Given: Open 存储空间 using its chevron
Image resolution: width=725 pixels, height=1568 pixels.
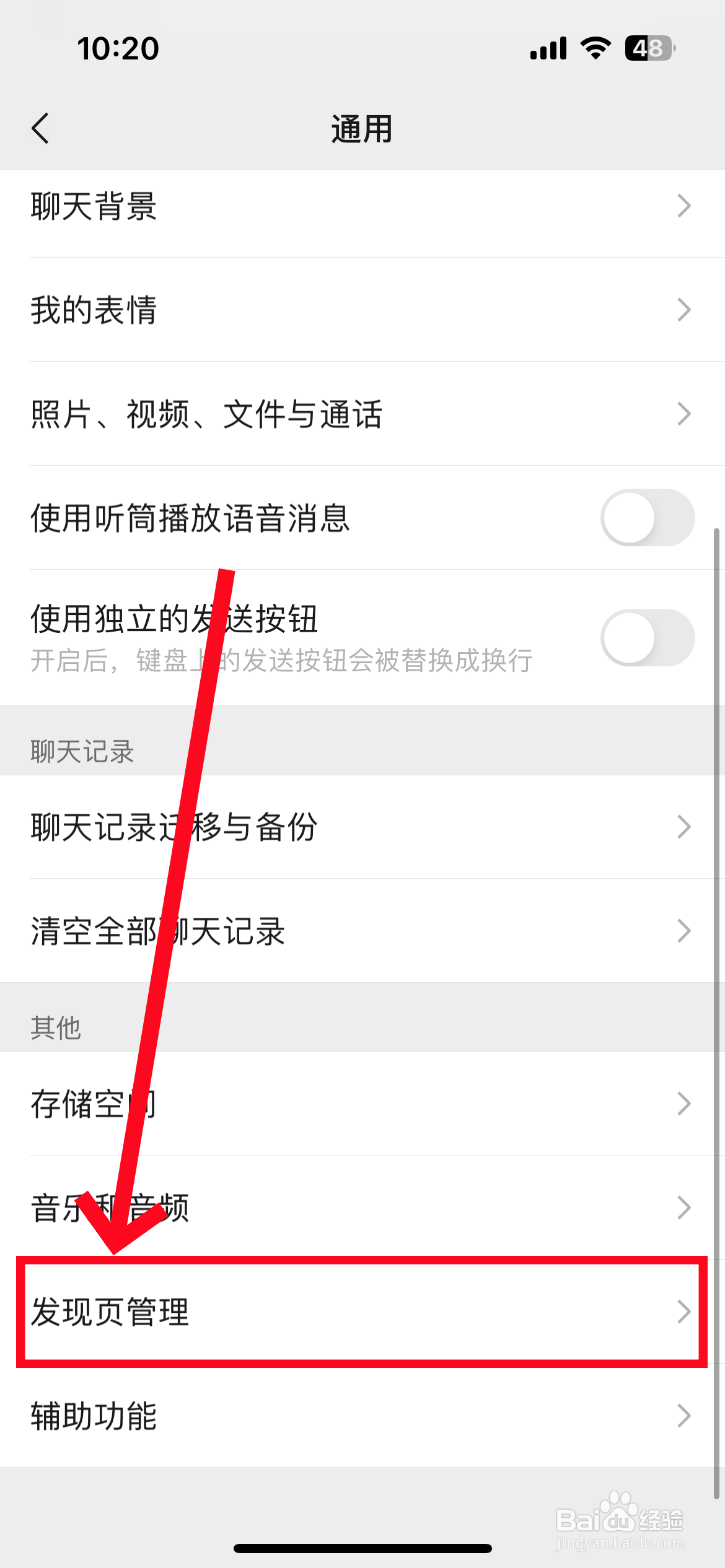Looking at the screenshot, I should click(684, 1102).
